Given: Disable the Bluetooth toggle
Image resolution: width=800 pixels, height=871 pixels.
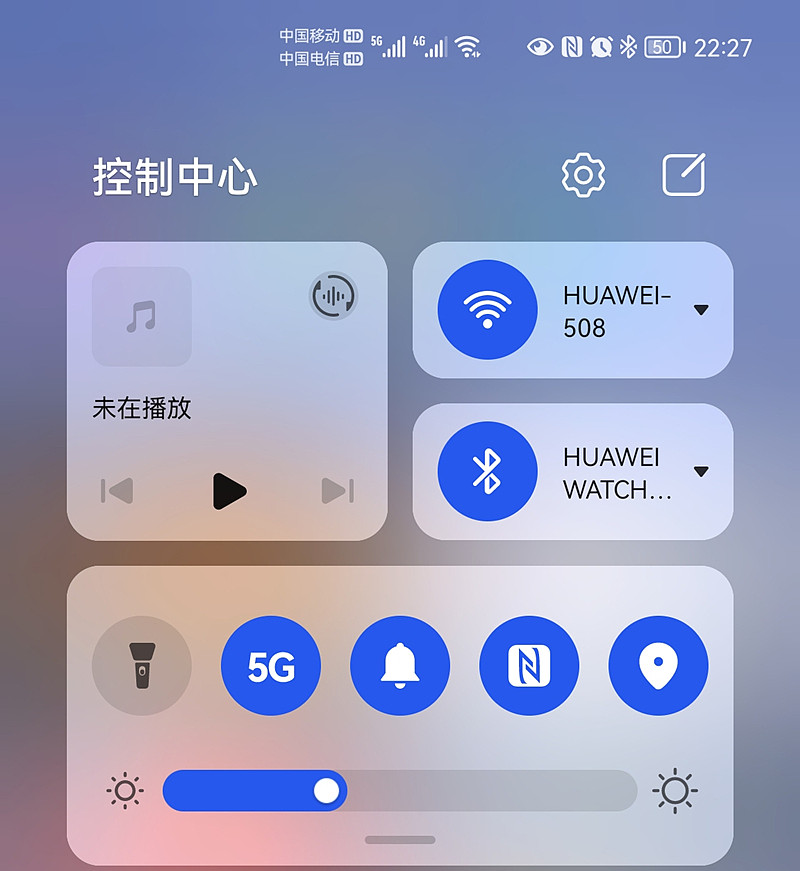Looking at the screenshot, I should (487, 471).
